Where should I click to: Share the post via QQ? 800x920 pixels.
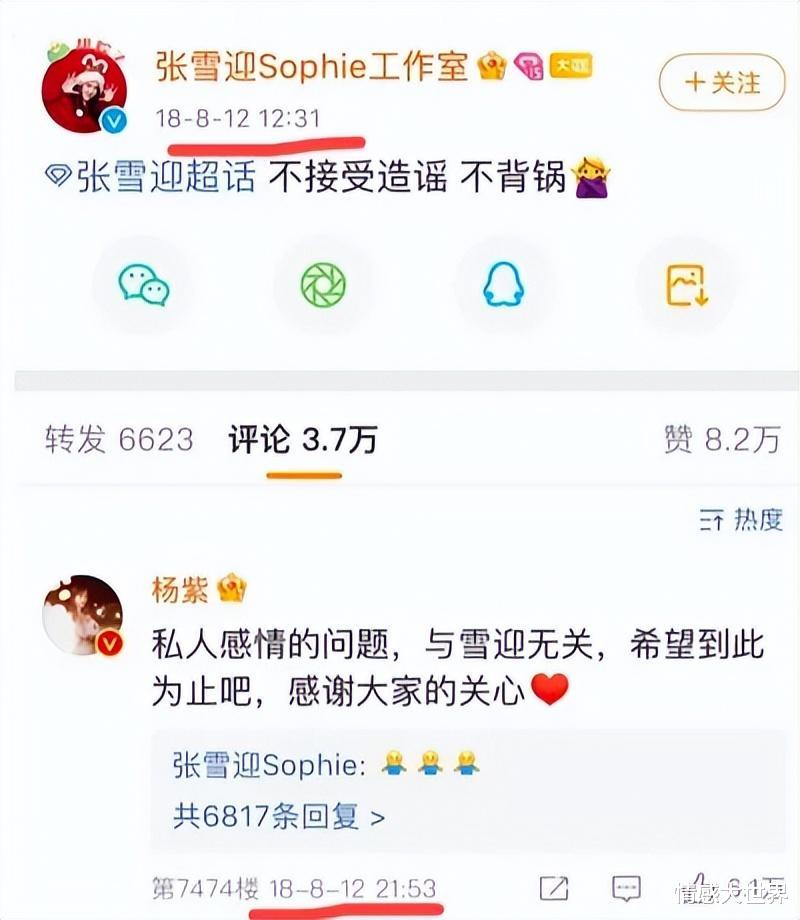click(x=505, y=287)
